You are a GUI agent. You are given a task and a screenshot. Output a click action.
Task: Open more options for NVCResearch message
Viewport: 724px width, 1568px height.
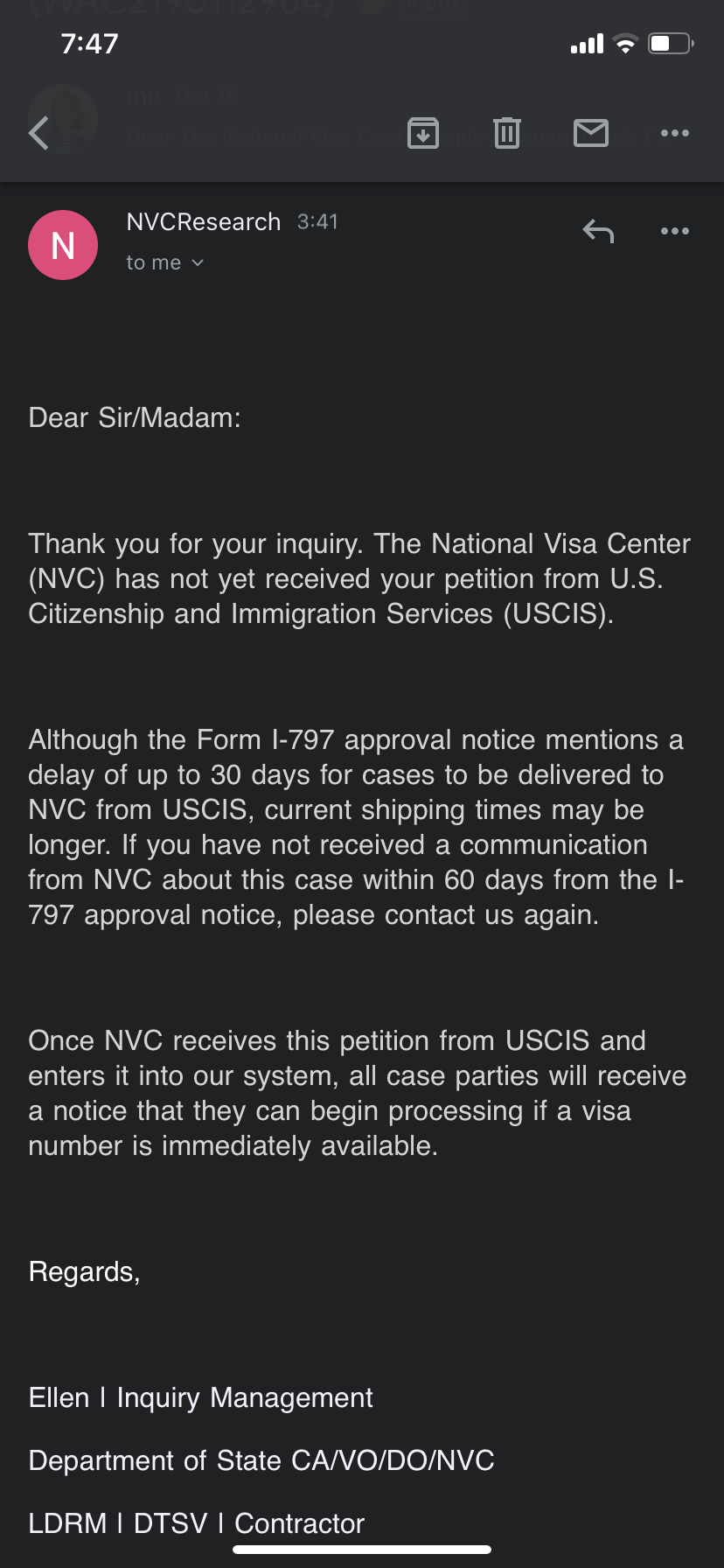[x=675, y=231]
